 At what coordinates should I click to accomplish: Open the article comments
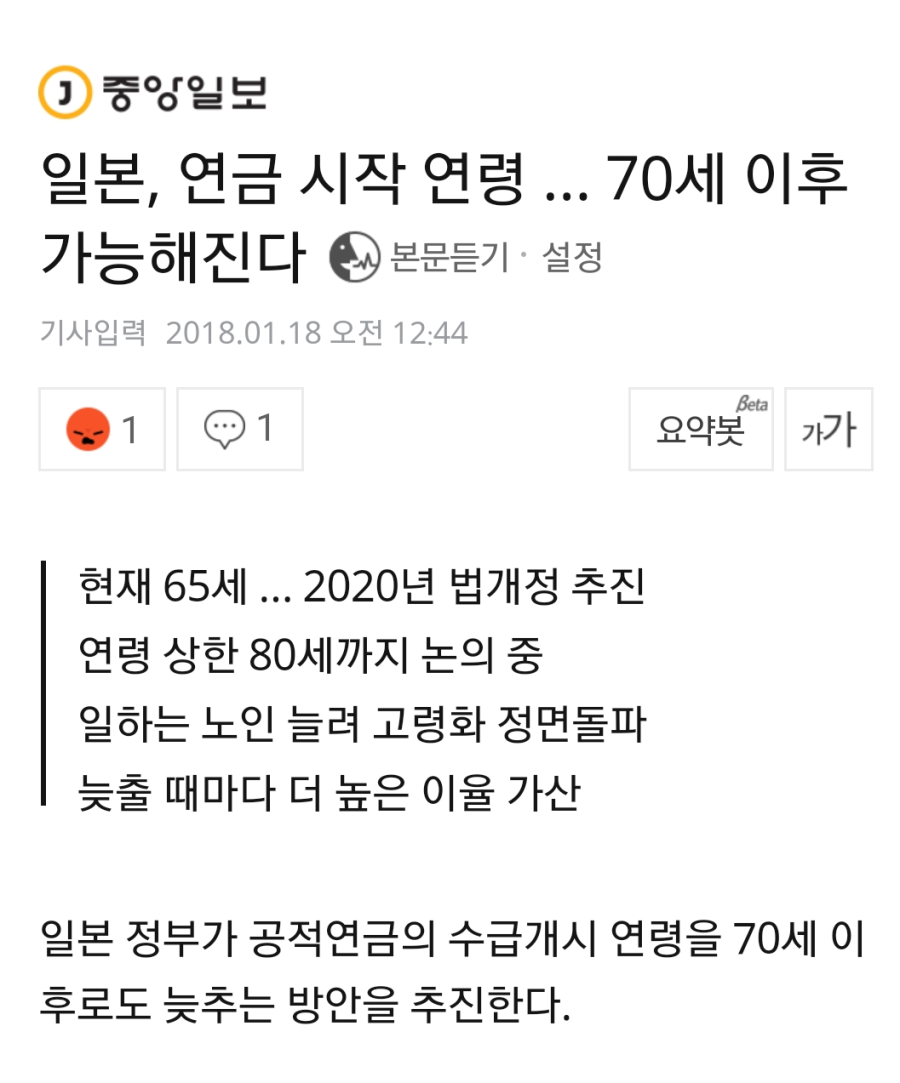239,430
